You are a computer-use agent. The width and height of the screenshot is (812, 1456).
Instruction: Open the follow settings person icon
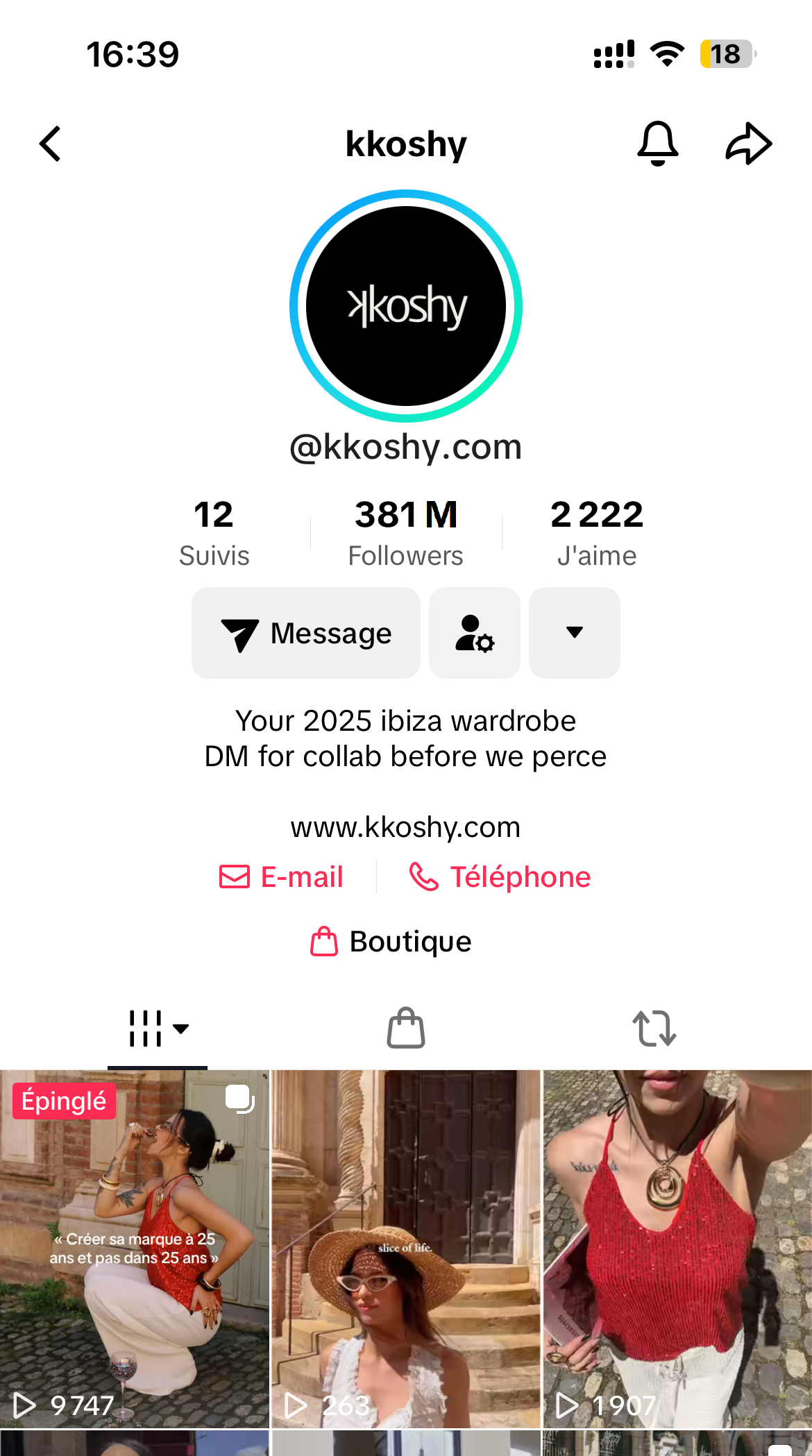pyautogui.click(x=475, y=633)
